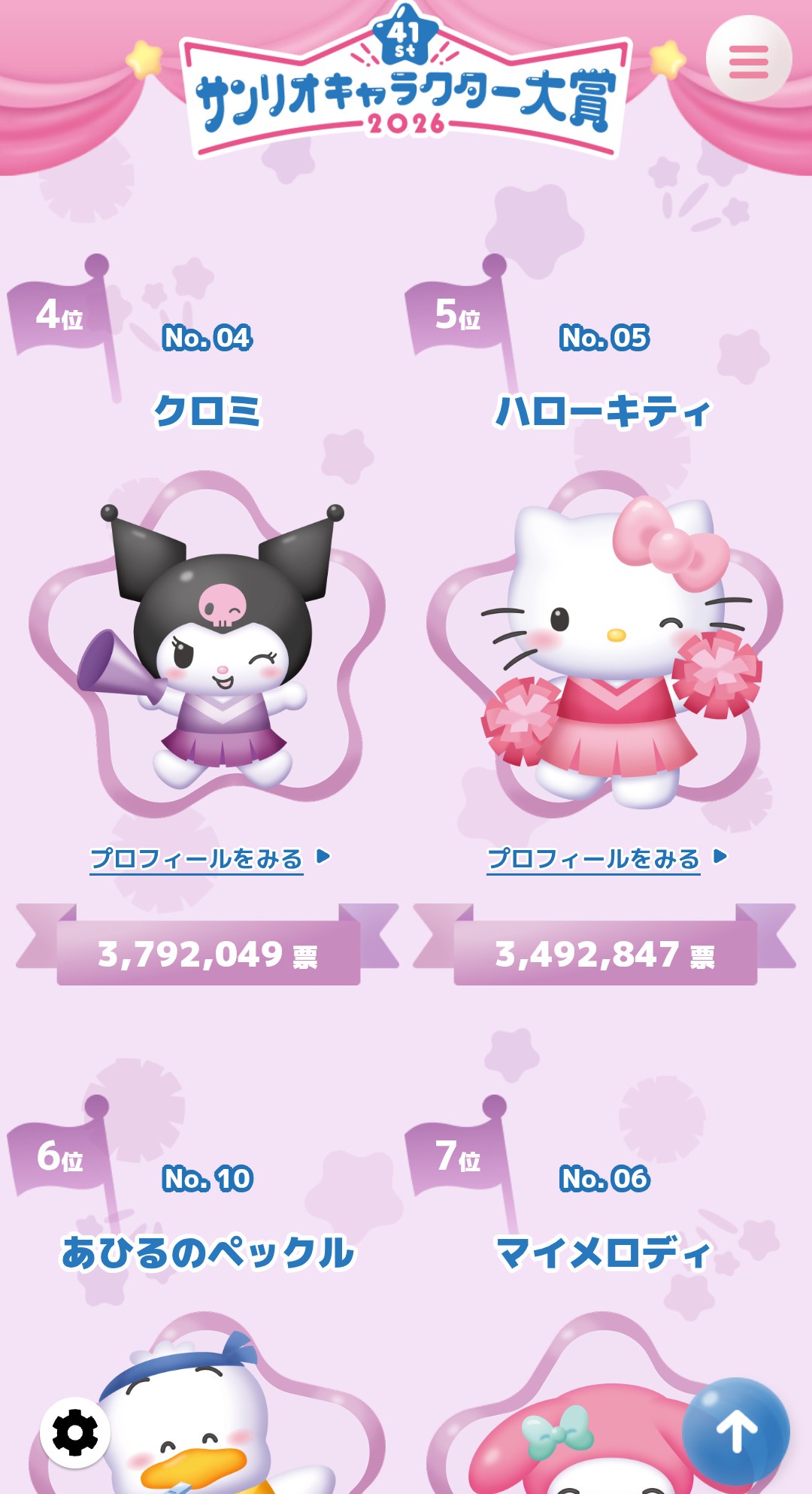Open the settings gear
812x1494 pixels.
coord(75,1433)
